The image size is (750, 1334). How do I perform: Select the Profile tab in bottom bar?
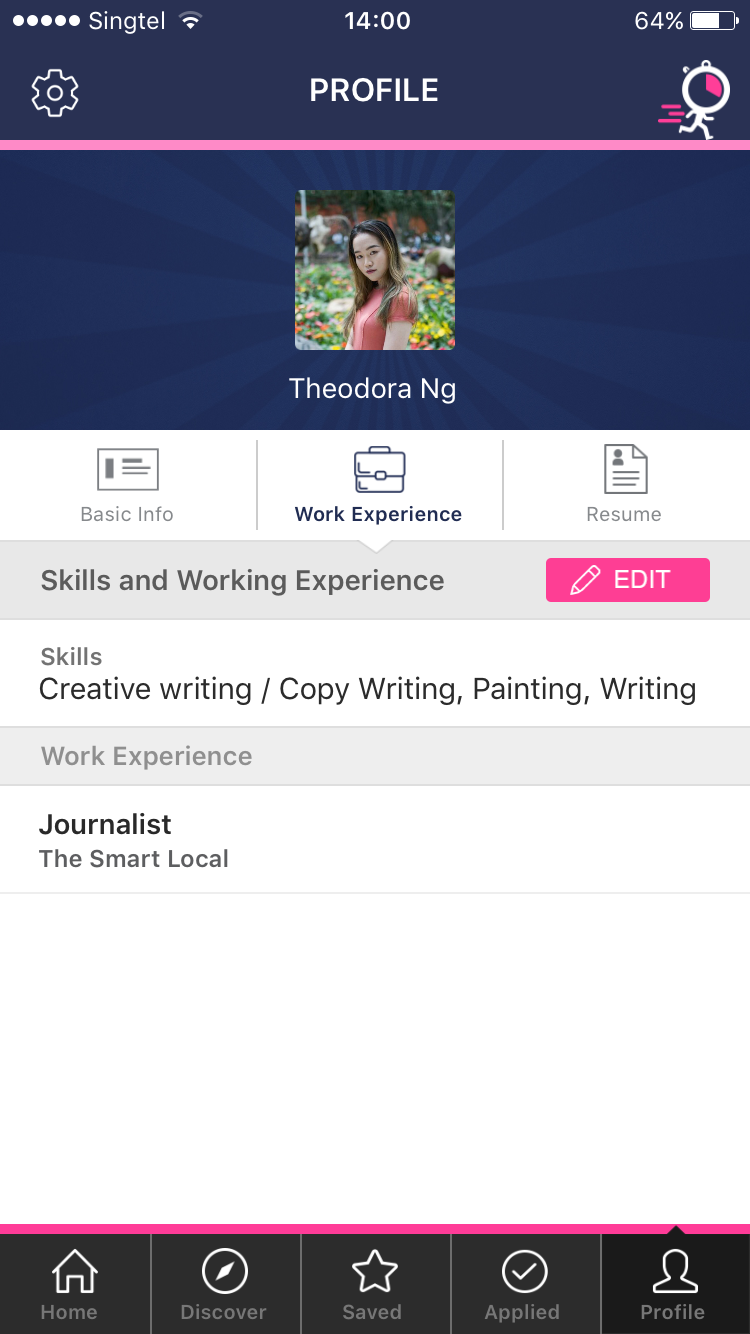[674, 1285]
